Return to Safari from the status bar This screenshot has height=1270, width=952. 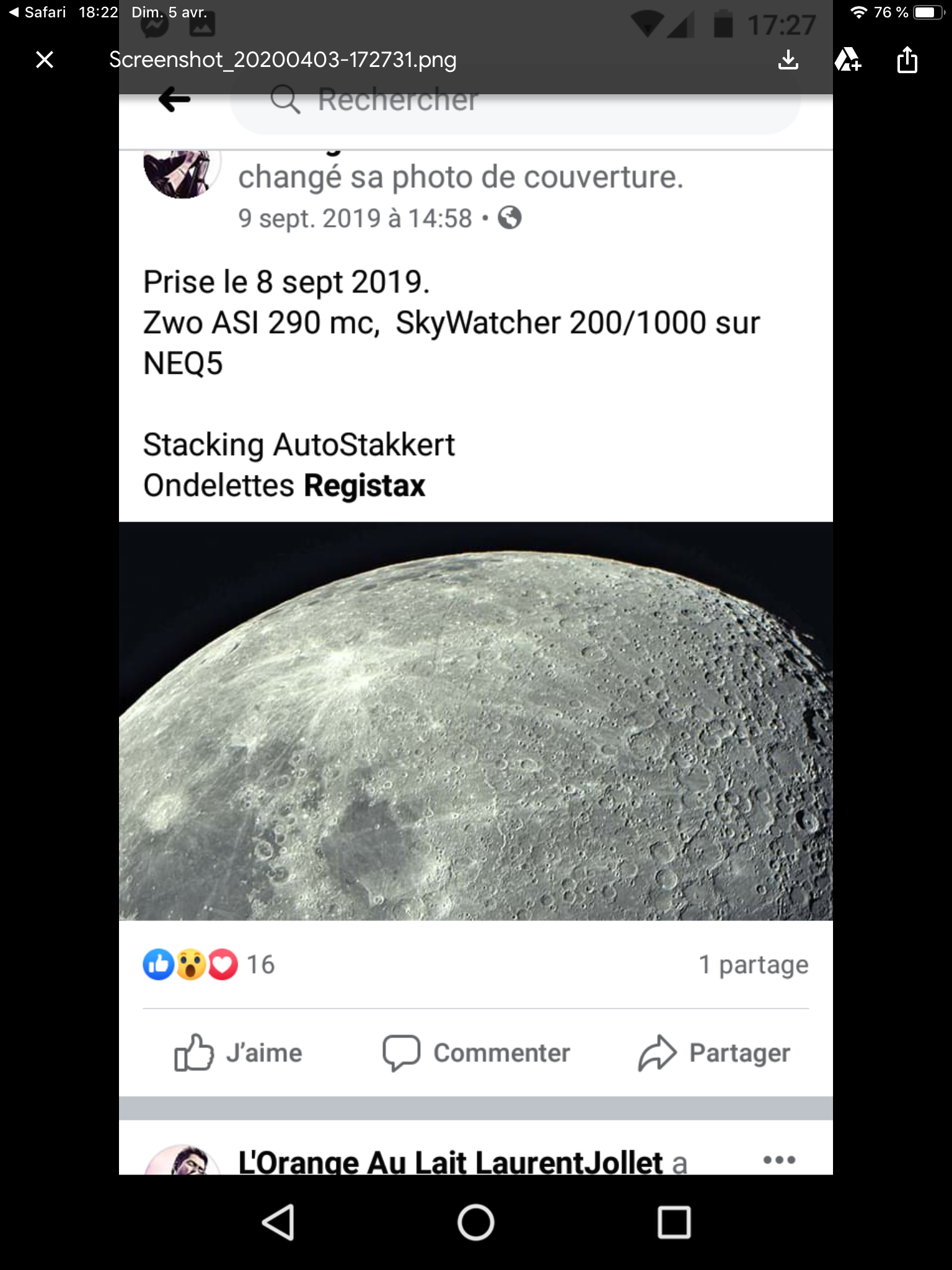pyautogui.click(x=37, y=12)
